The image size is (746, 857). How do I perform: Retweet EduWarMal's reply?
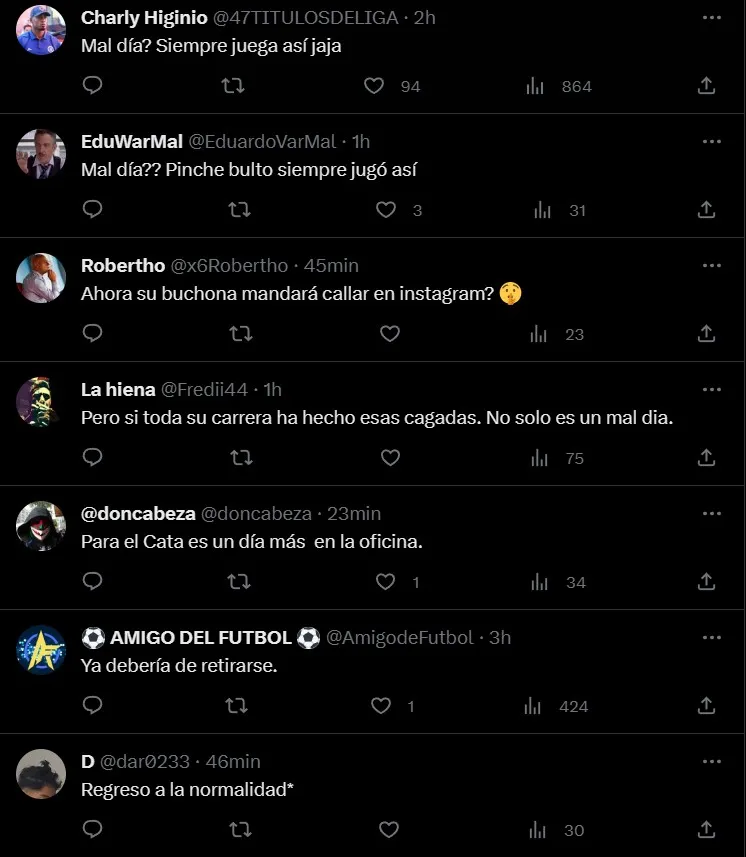(x=238, y=210)
